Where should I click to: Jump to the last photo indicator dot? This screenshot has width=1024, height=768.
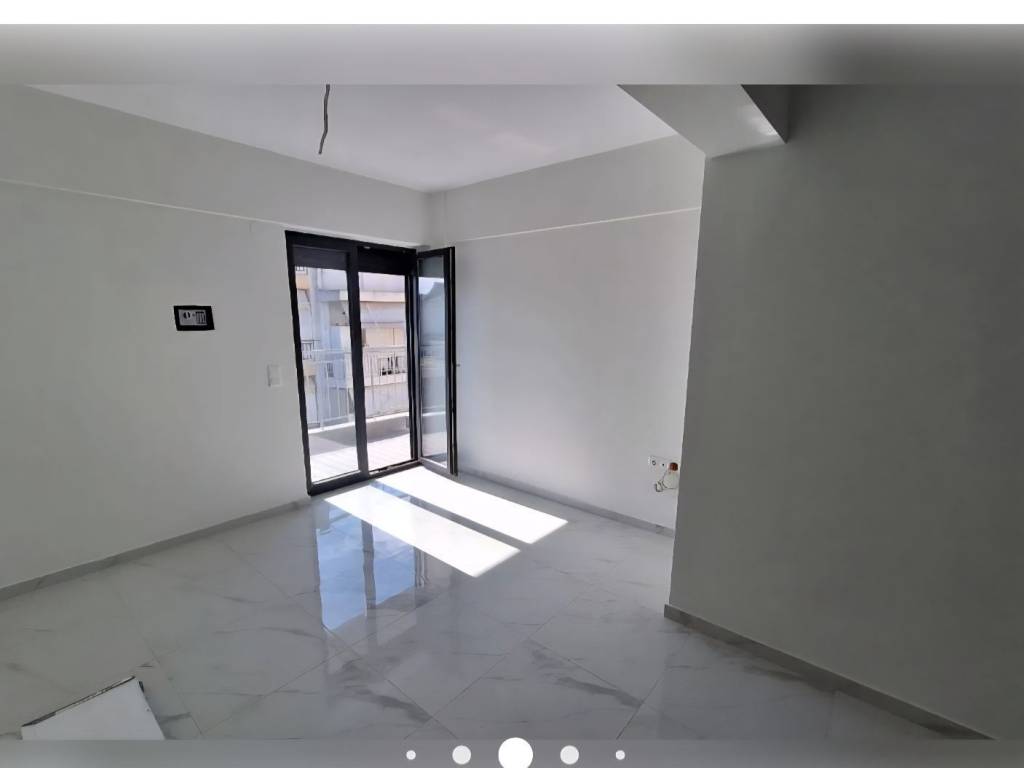[x=620, y=755]
